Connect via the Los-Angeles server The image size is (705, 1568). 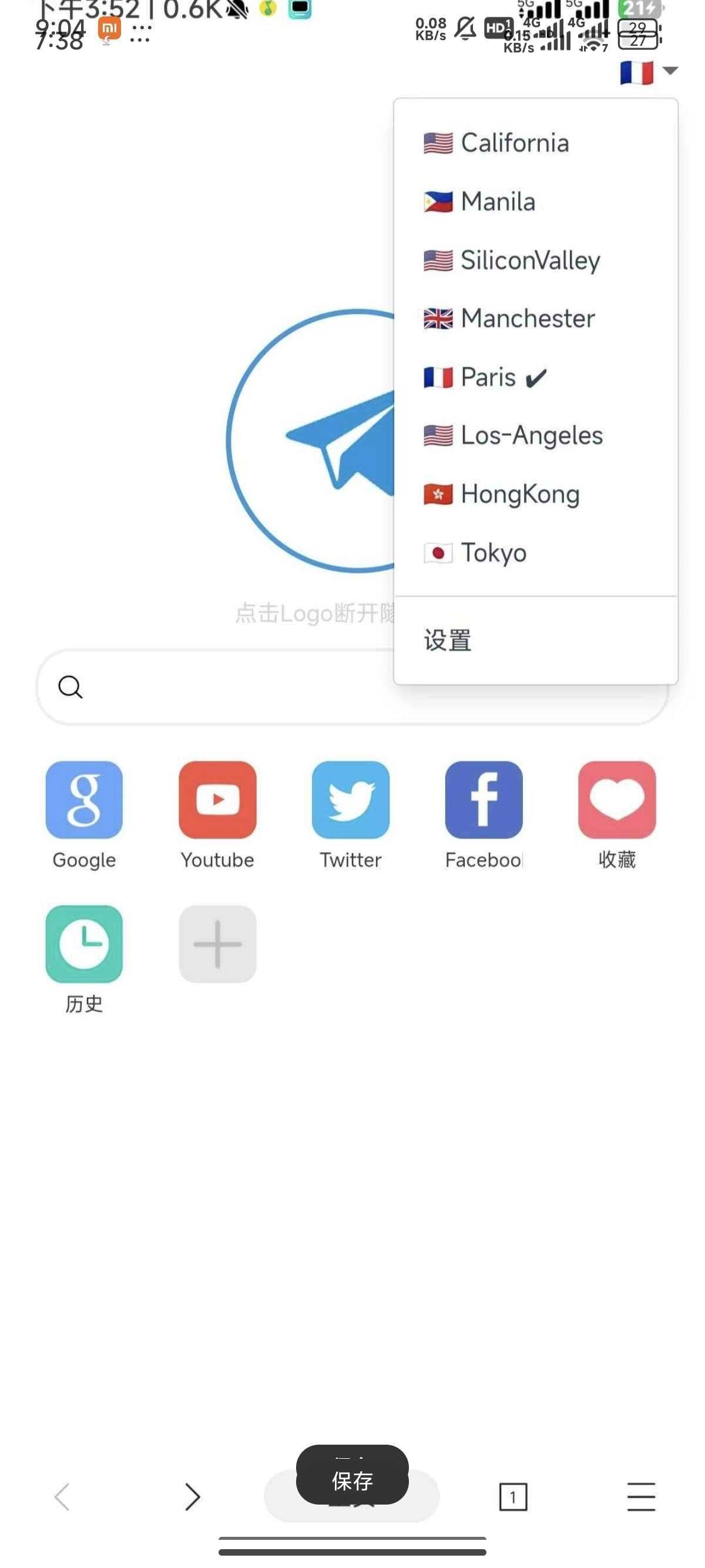(x=531, y=435)
